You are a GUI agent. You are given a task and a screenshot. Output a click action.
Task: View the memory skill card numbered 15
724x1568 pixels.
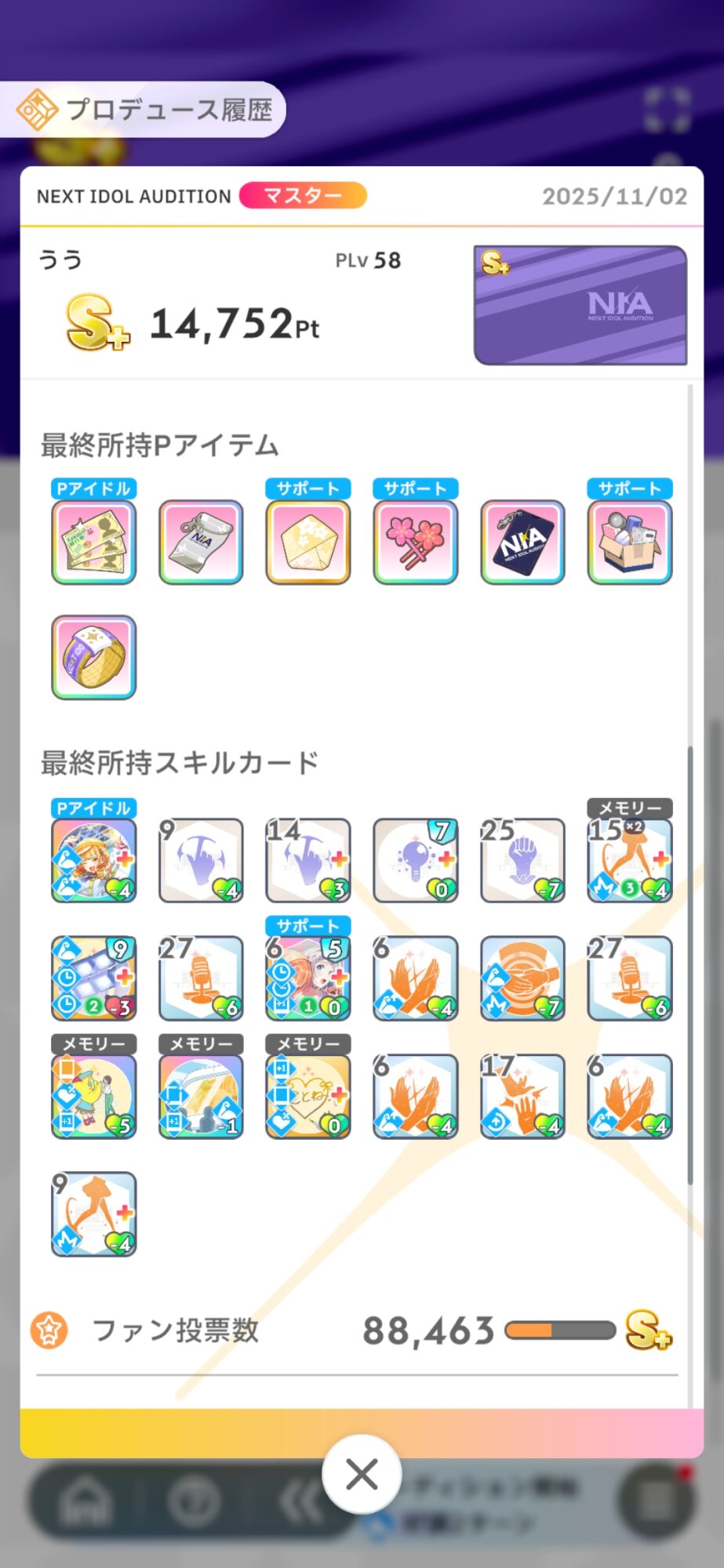630,861
